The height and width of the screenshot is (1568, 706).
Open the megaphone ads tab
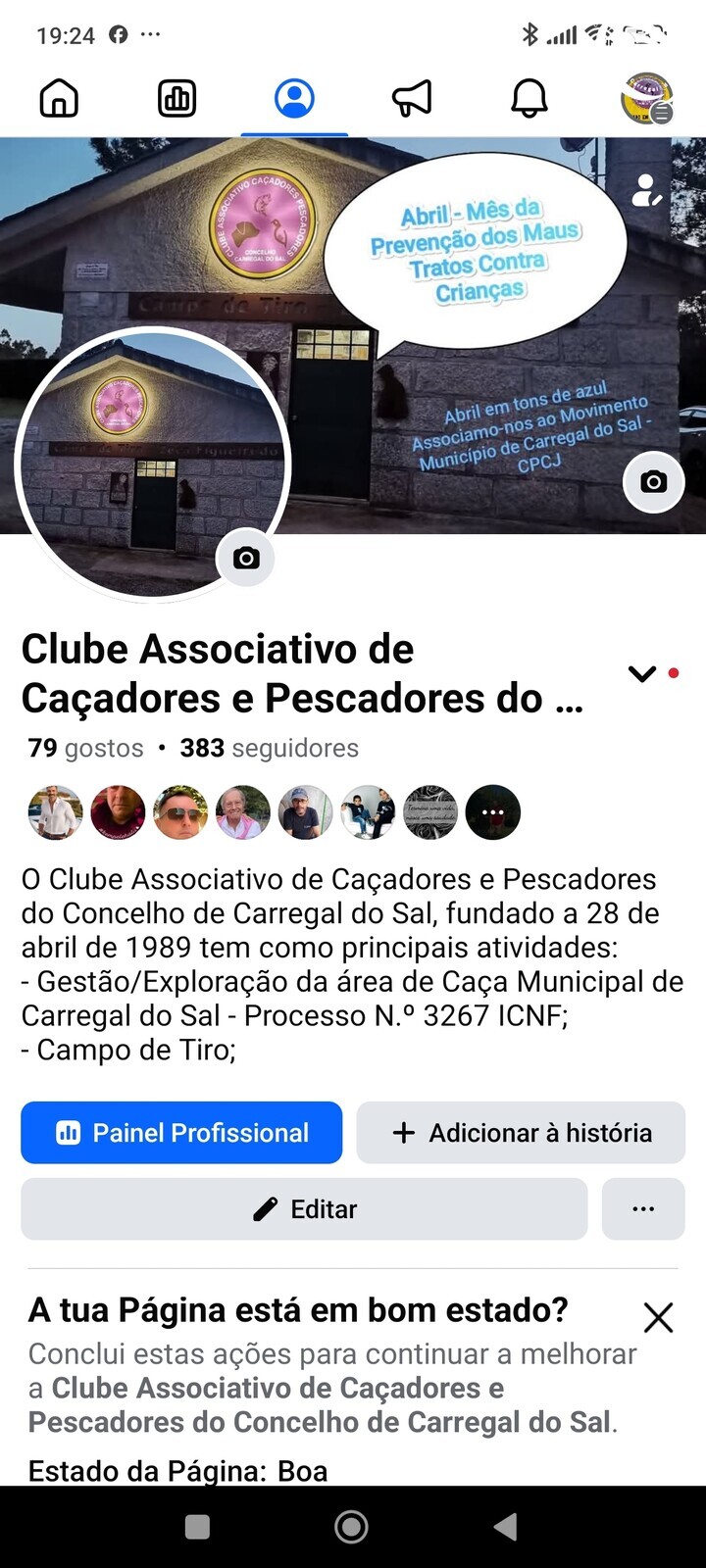(412, 98)
